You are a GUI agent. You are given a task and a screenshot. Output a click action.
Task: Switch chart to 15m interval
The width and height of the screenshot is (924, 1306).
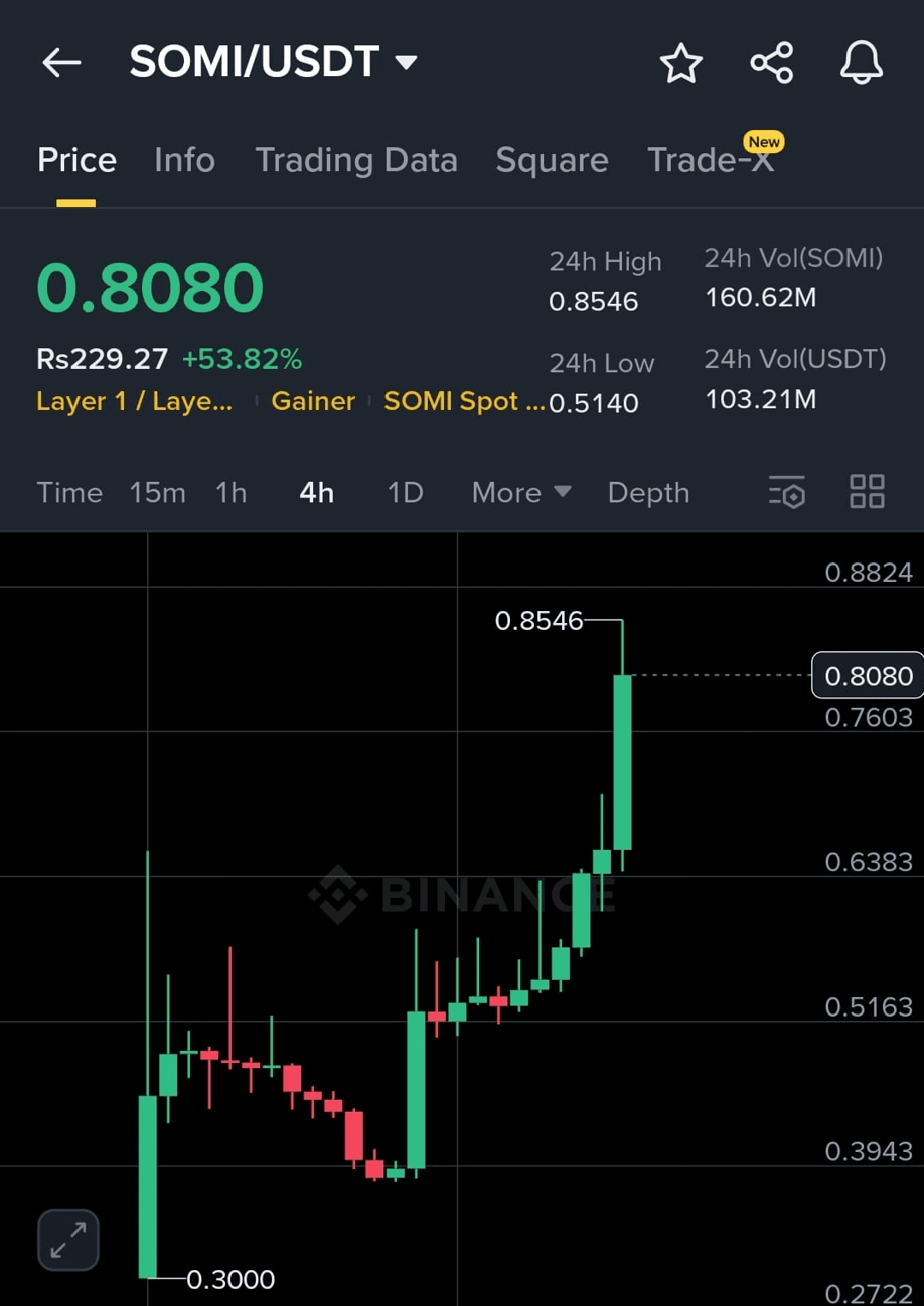coord(157,493)
